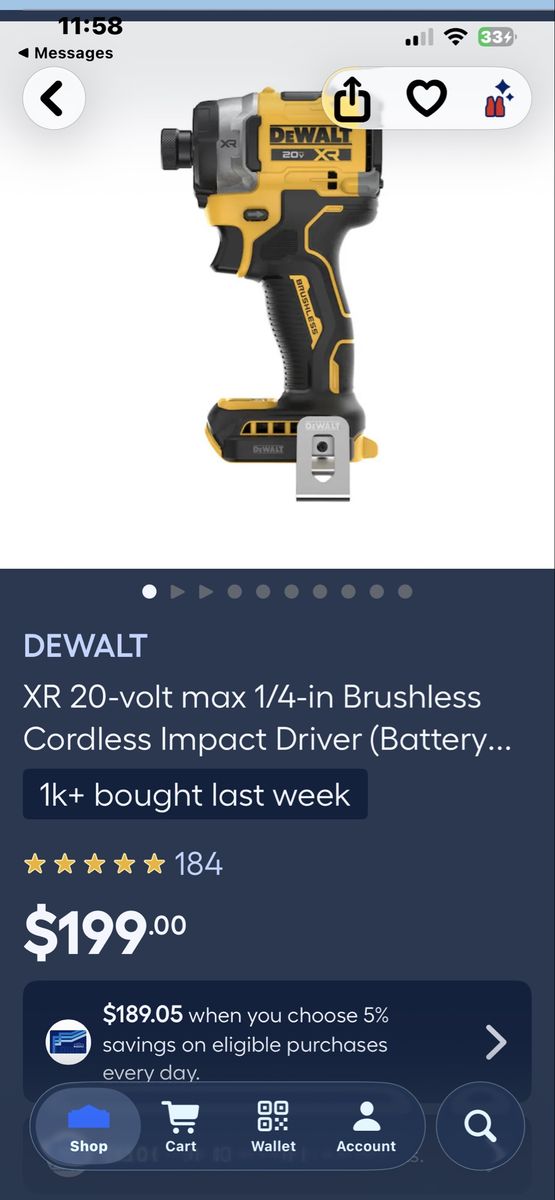The height and width of the screenshot is (1200, 555).
Task: Go to the Wallet tab
Action: click(x=273, y=1128)
